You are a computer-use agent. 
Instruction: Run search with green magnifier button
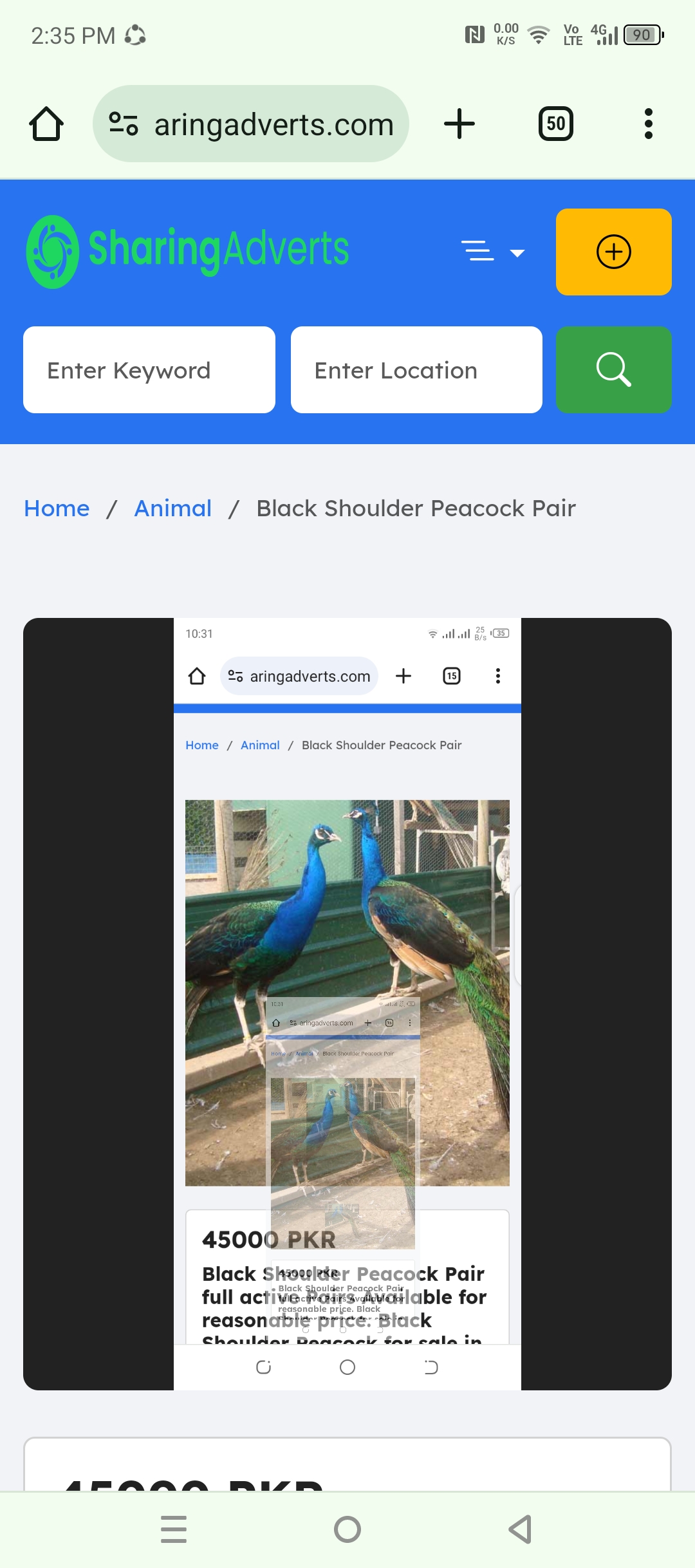click(613, 370)
